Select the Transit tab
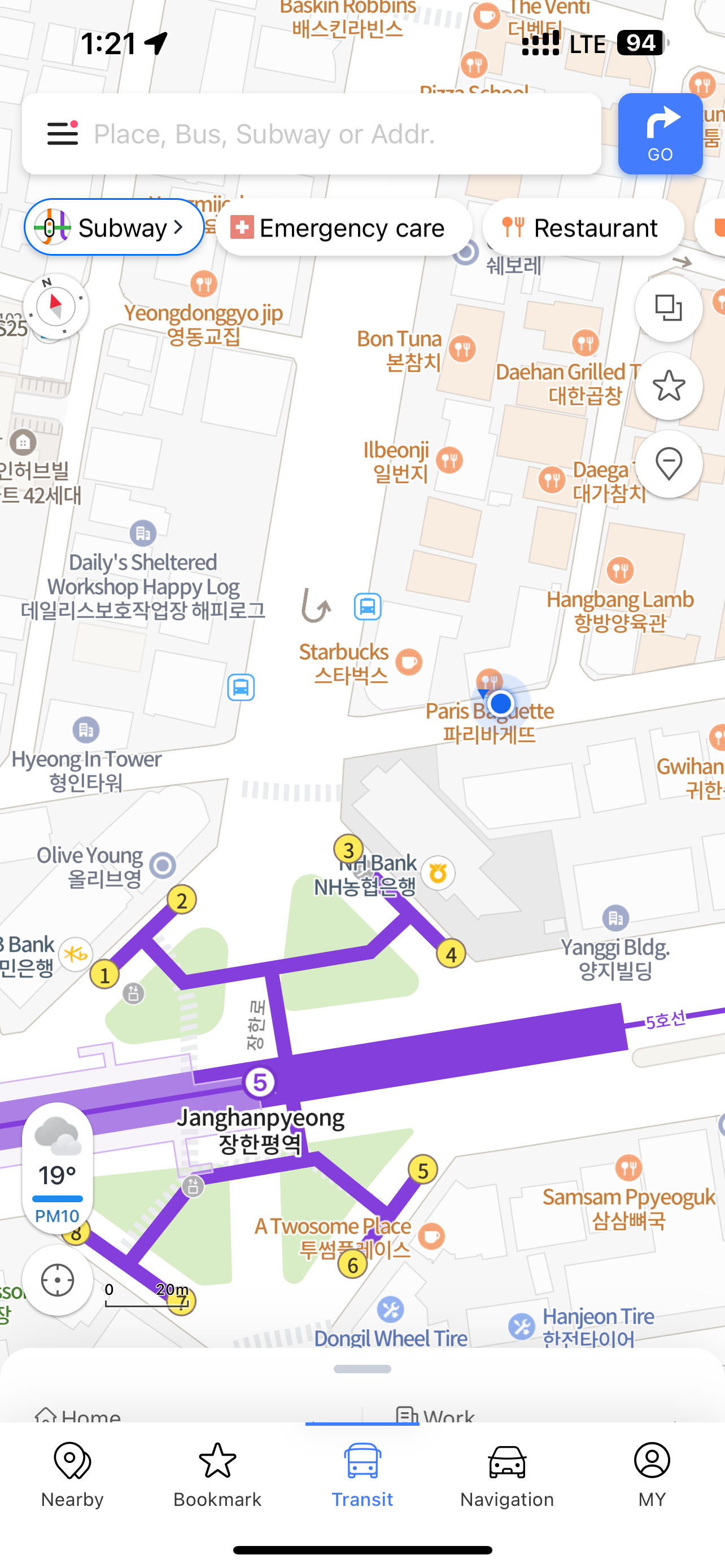The width and height of the screenshot is (725, 1568). coord(362,1474)
